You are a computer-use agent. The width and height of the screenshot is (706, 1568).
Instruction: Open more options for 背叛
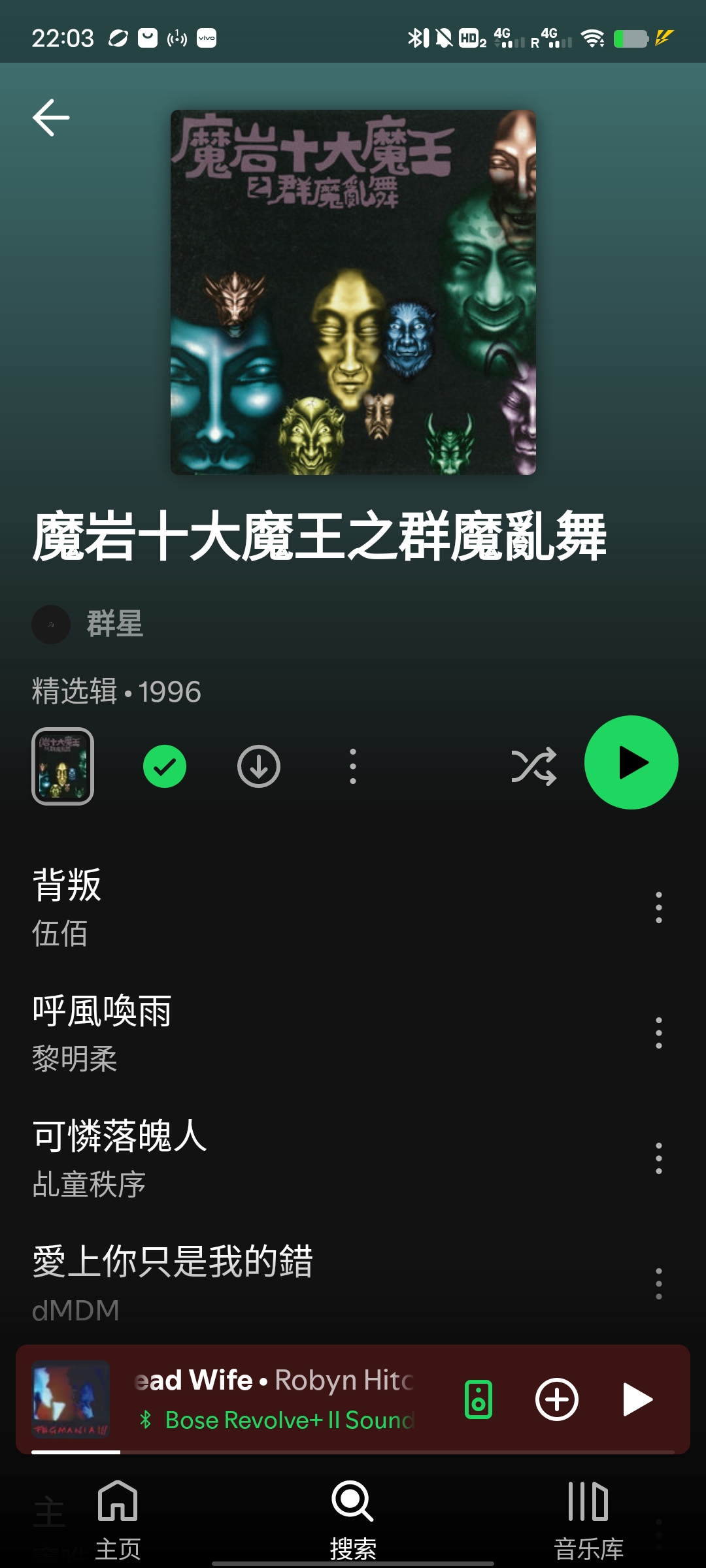click(x=658, y=907)
